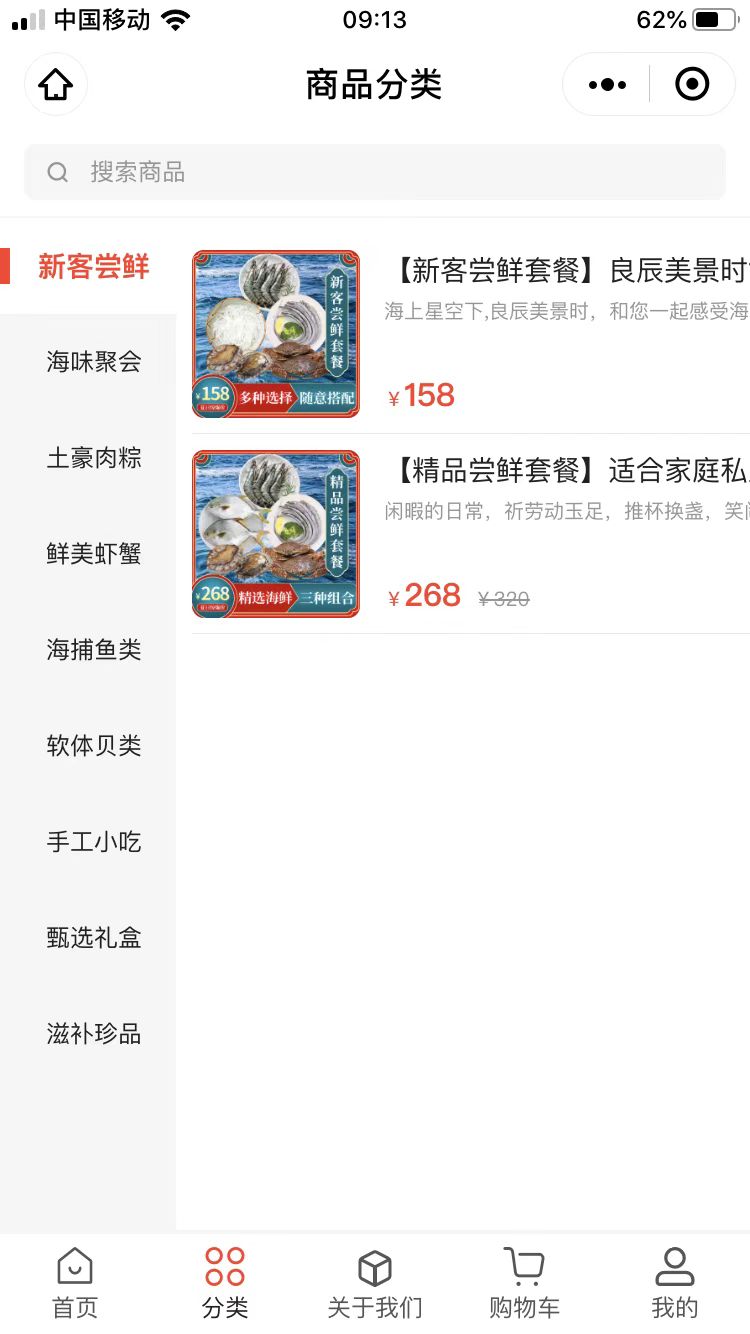Select the 软体贝类 category
This screenshot has width=750, height=1334.
point(93,746)
